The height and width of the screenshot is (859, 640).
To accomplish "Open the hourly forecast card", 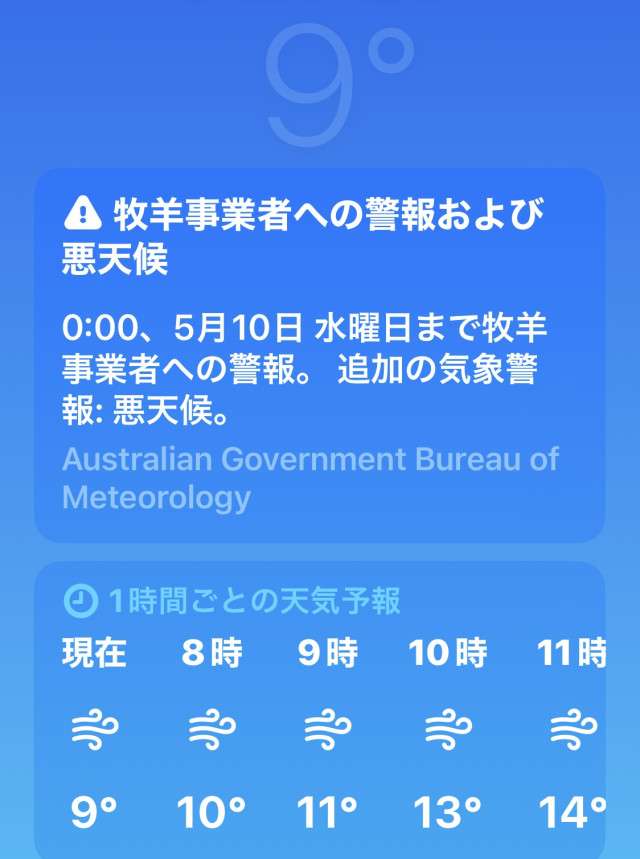I will (319, 712).
